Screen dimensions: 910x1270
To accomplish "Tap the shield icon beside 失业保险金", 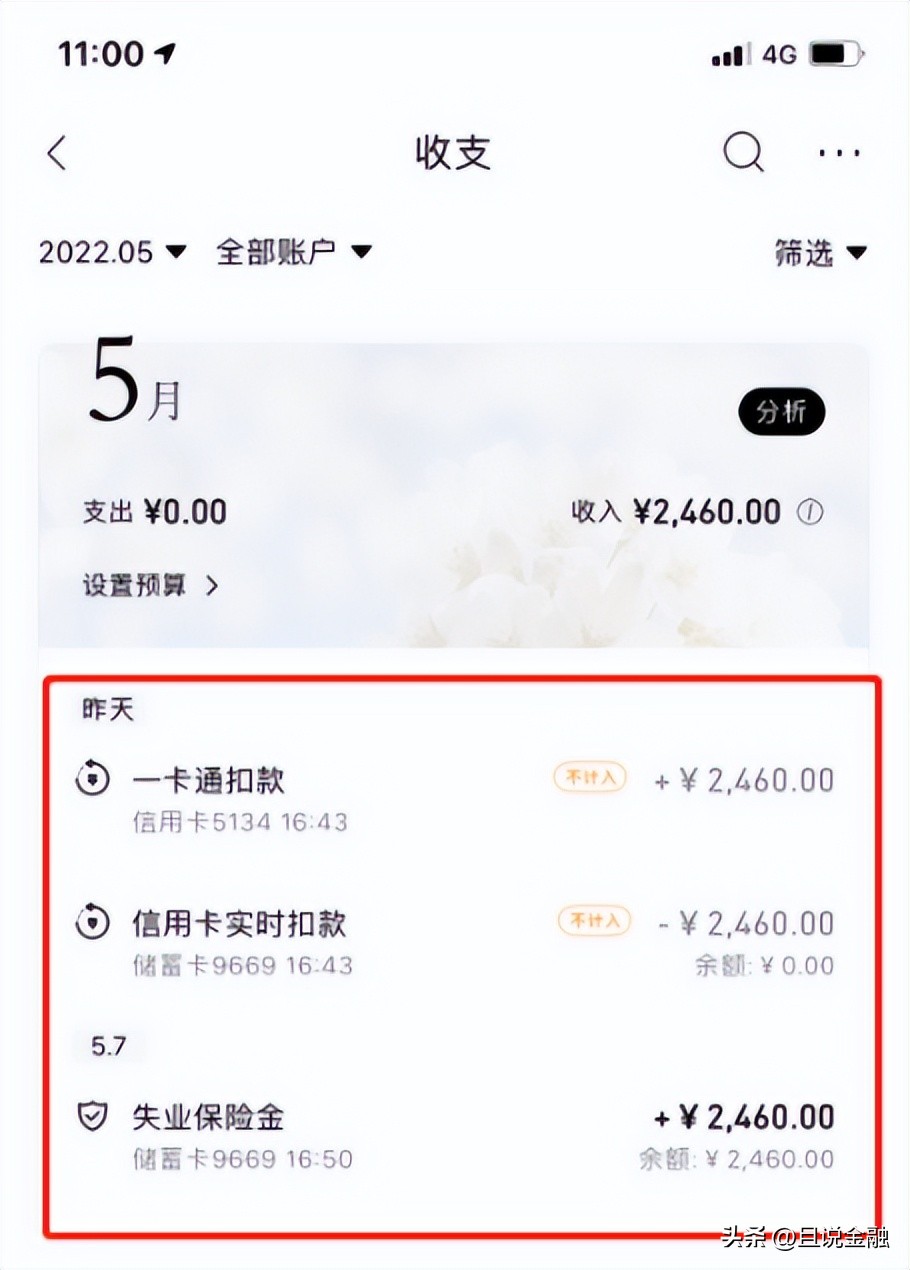I will [x=92, y=1117].
